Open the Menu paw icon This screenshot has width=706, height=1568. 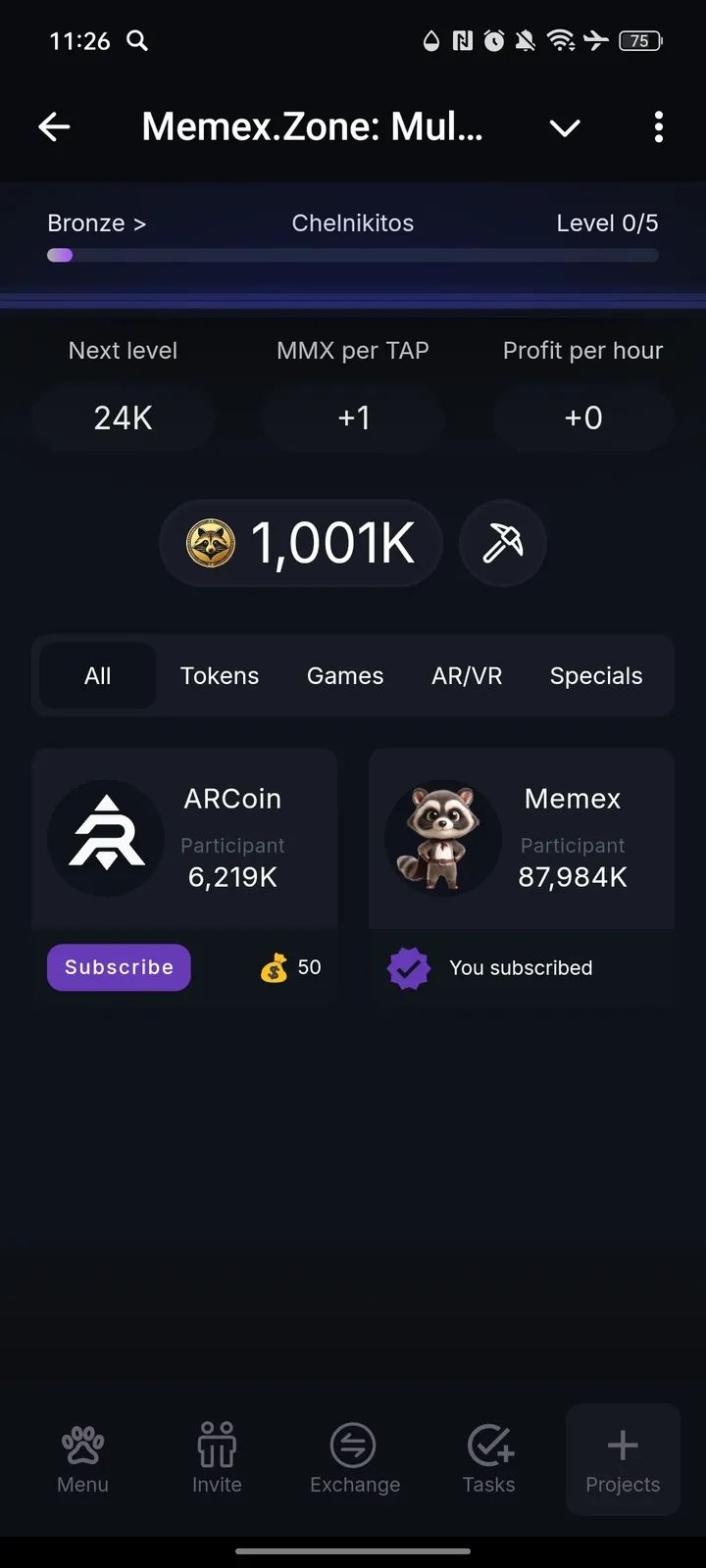82,1460
